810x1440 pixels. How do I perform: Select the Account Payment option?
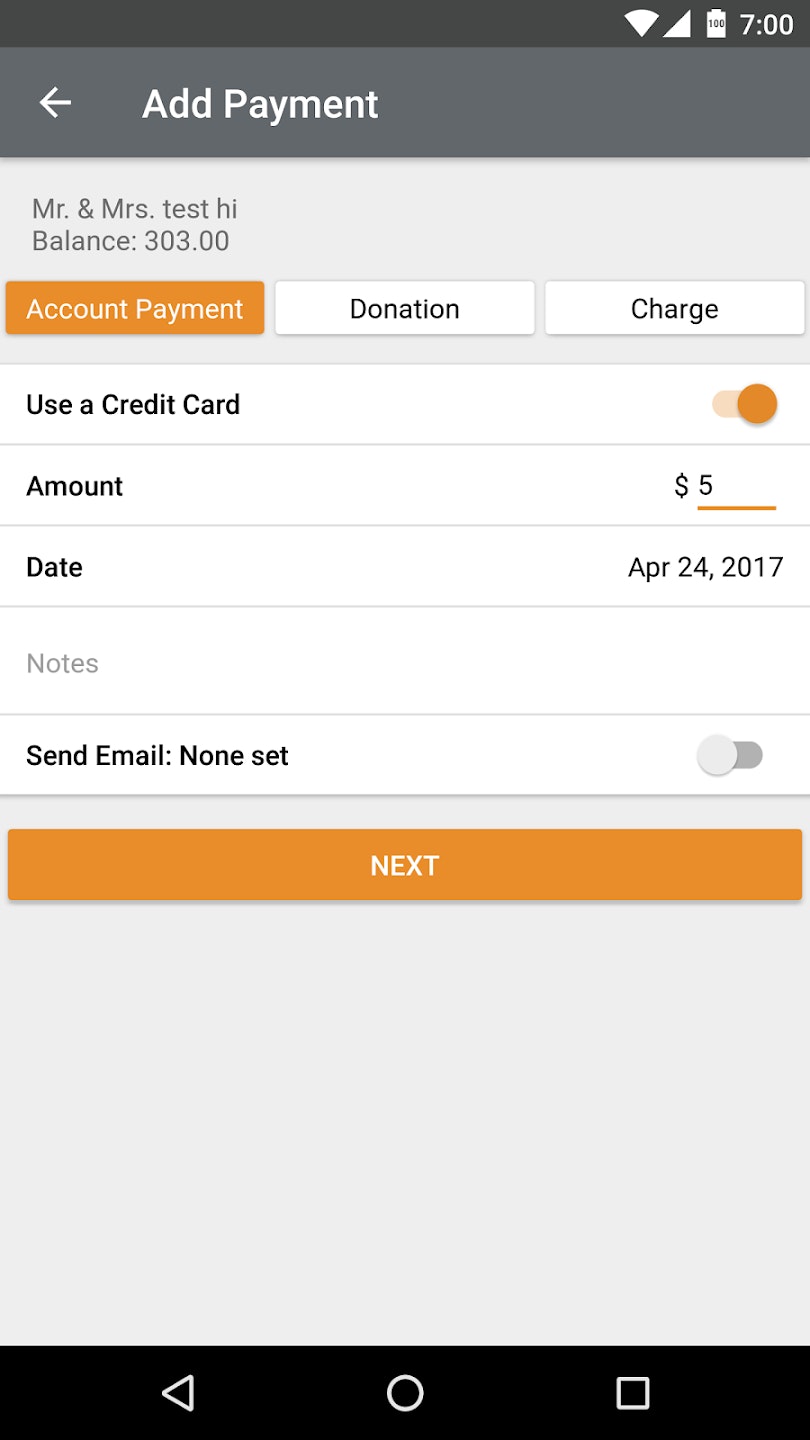134,308
